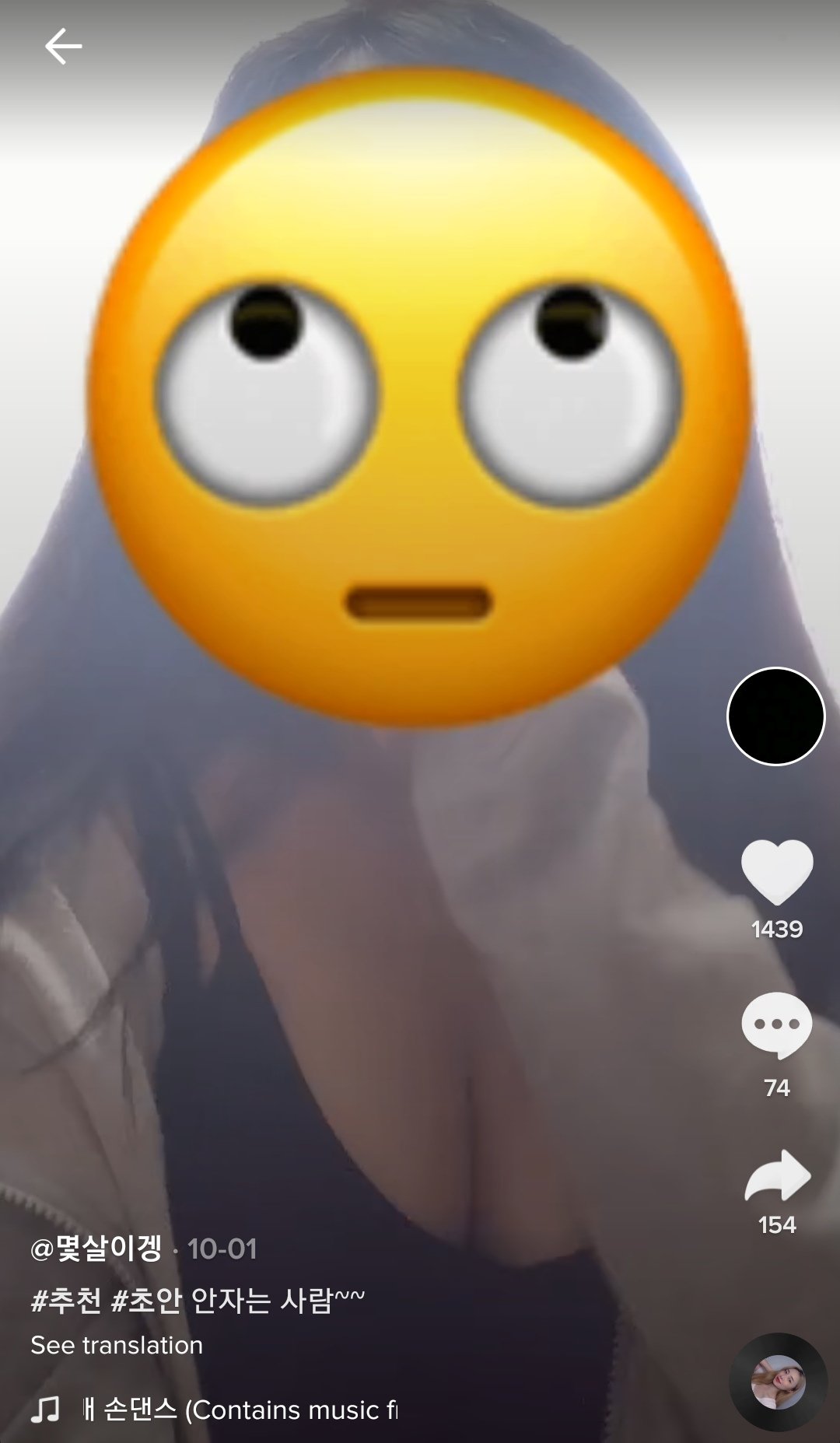Open @몇살이겡 username profile
Screen dimensions: 840x1443
click(96, 1249)
